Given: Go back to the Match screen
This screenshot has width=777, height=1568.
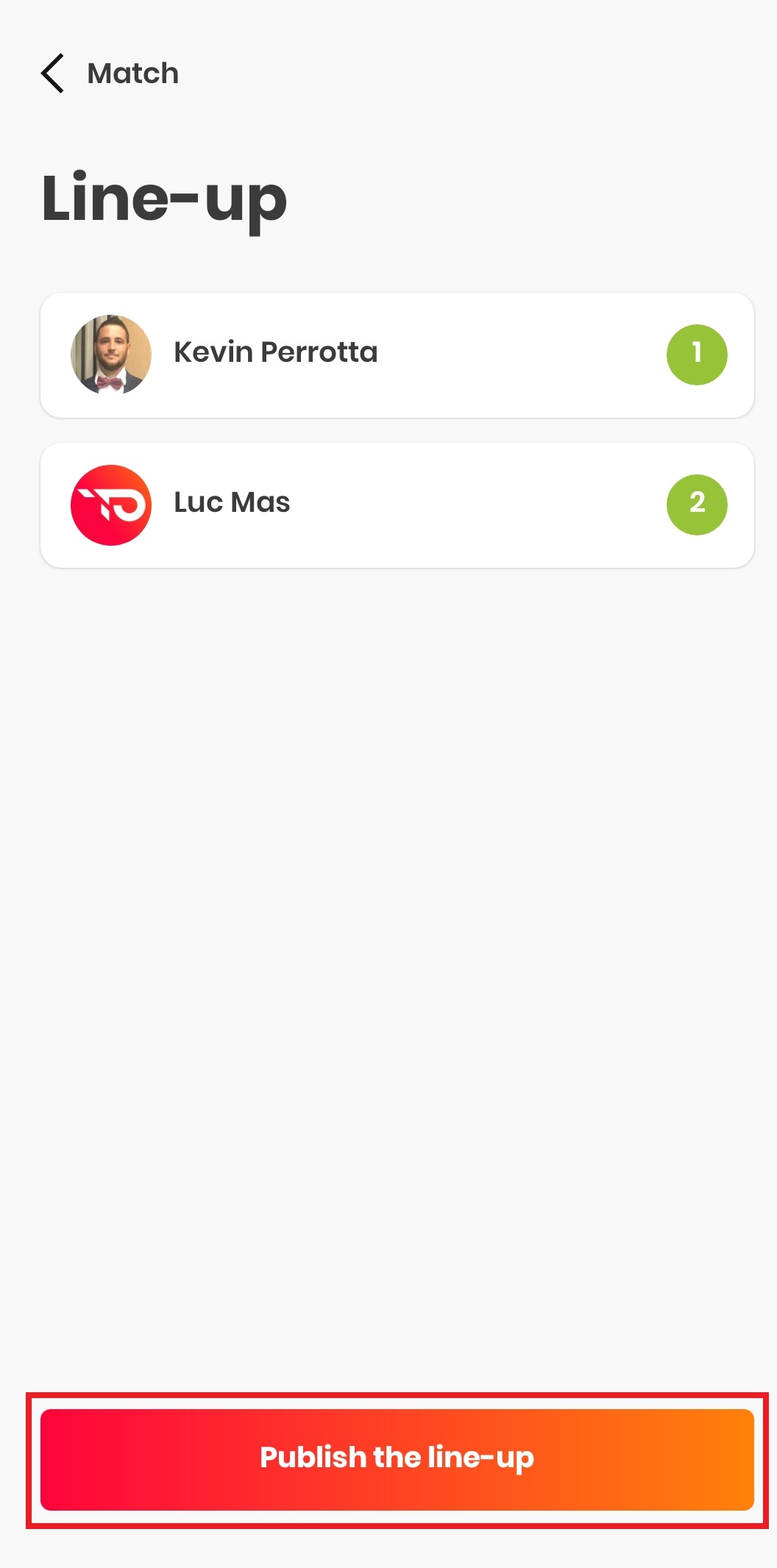Looking at the screenshot, I should click(x=54, y=74).
